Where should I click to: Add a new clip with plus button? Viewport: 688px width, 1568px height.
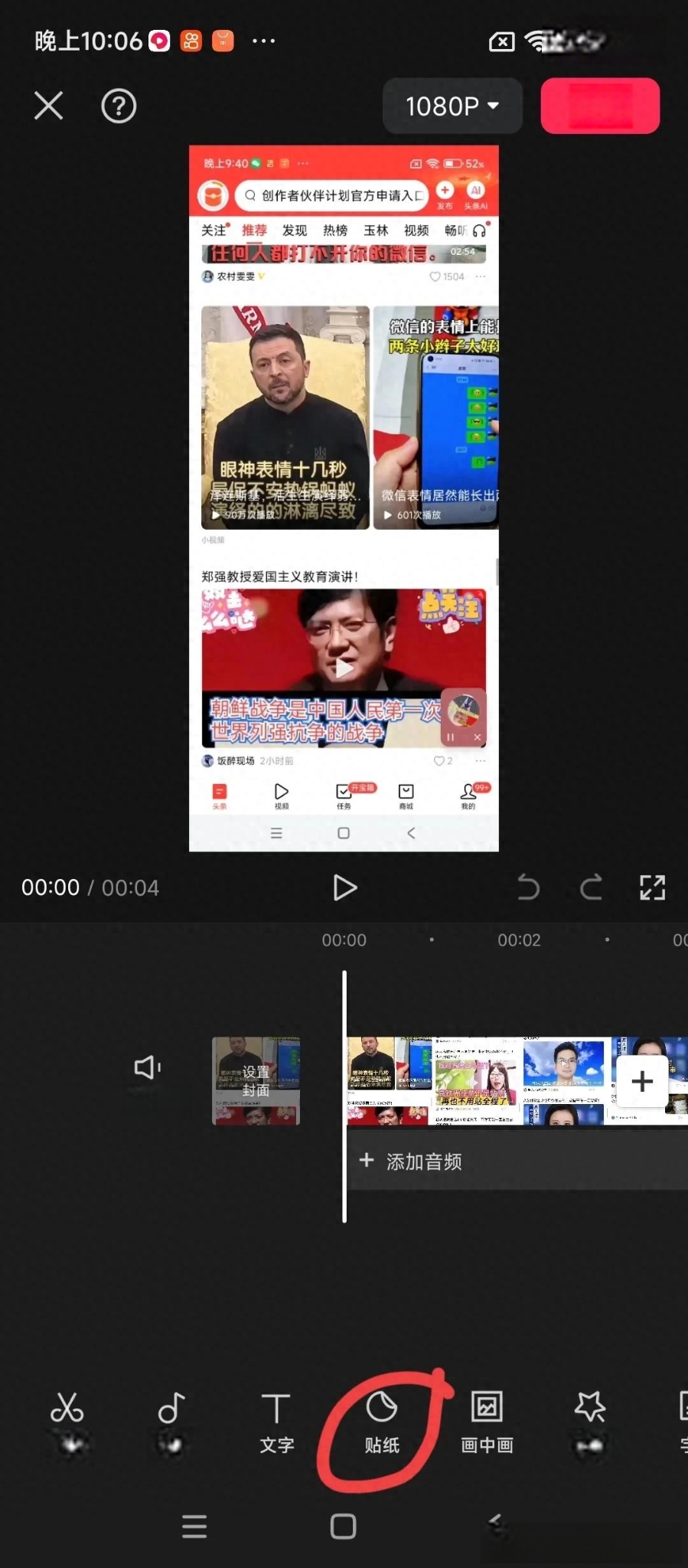(x=642, y=1081)
